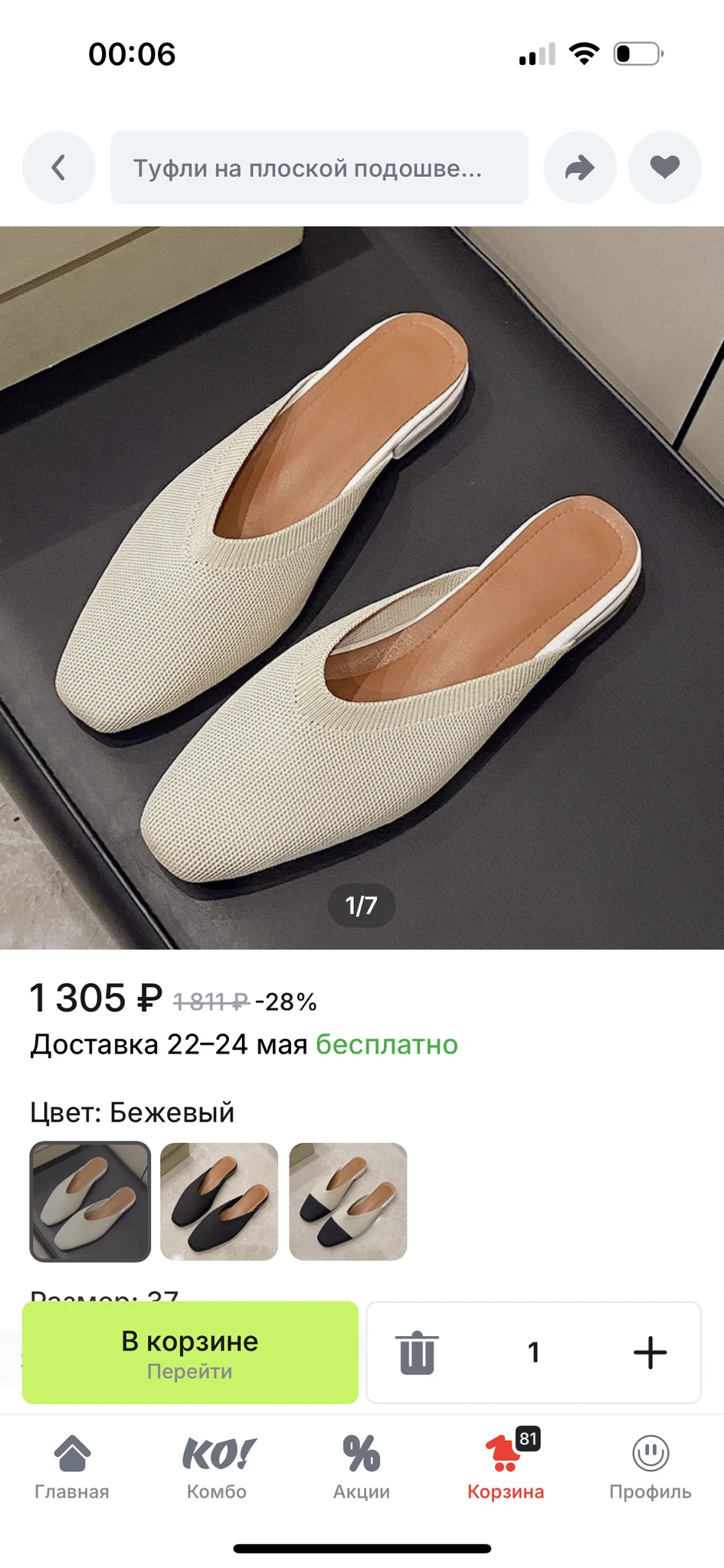Go to cart via 'В корзине' button

click(x=190, y=1353)
